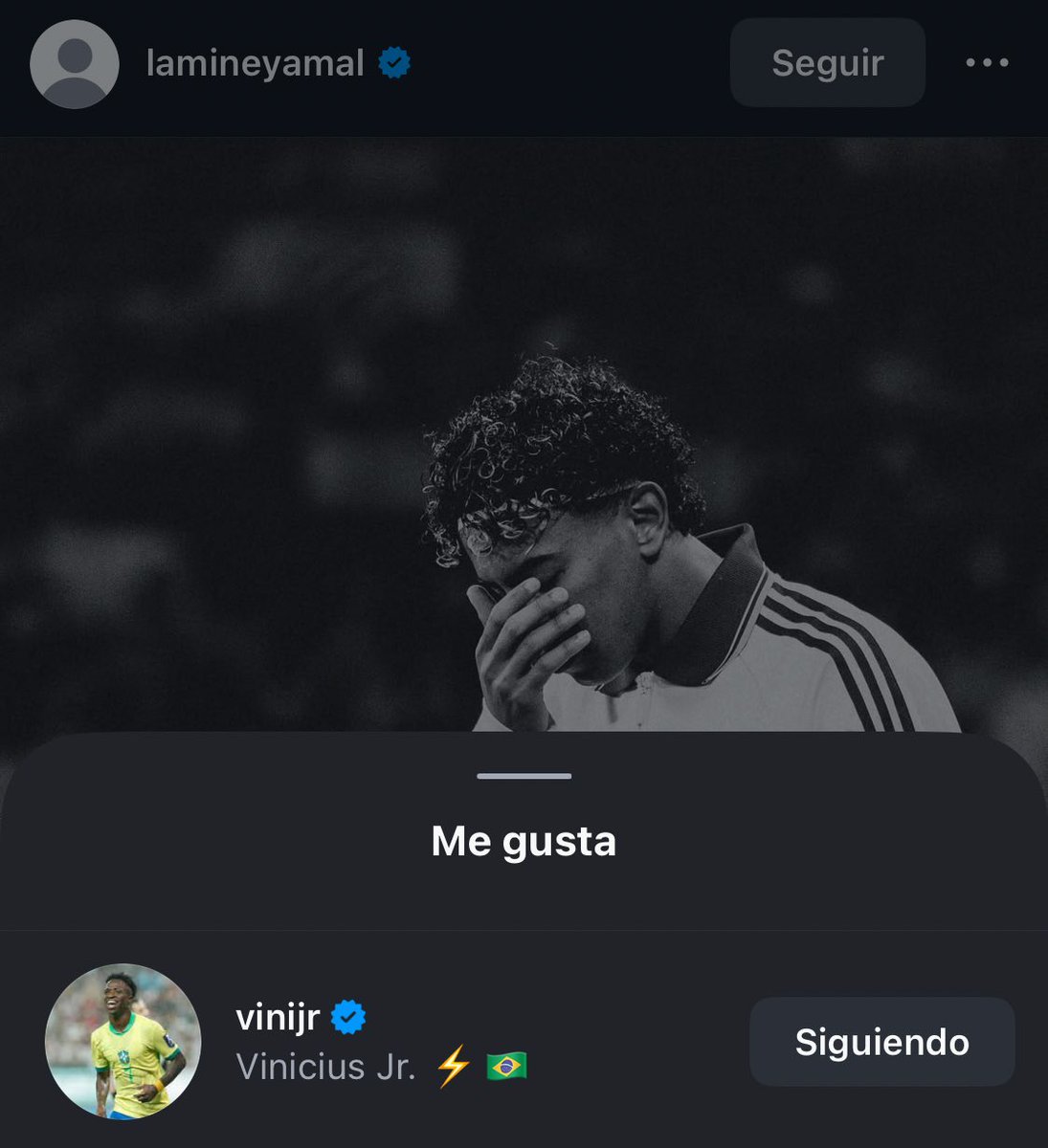Open the three-dot options menu
Screen dimensions: 1048x1148
987,63
